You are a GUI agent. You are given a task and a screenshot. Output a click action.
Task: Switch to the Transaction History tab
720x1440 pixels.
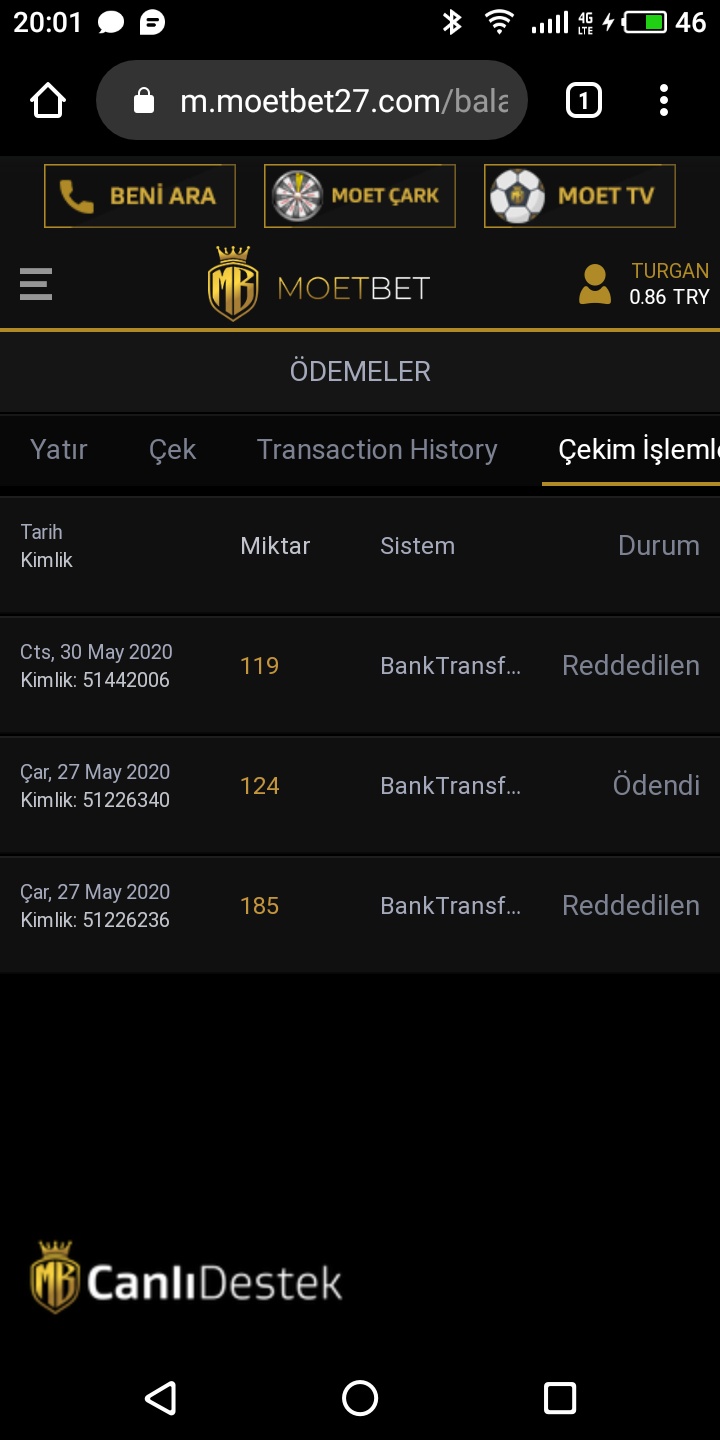(x=377, y=450)
